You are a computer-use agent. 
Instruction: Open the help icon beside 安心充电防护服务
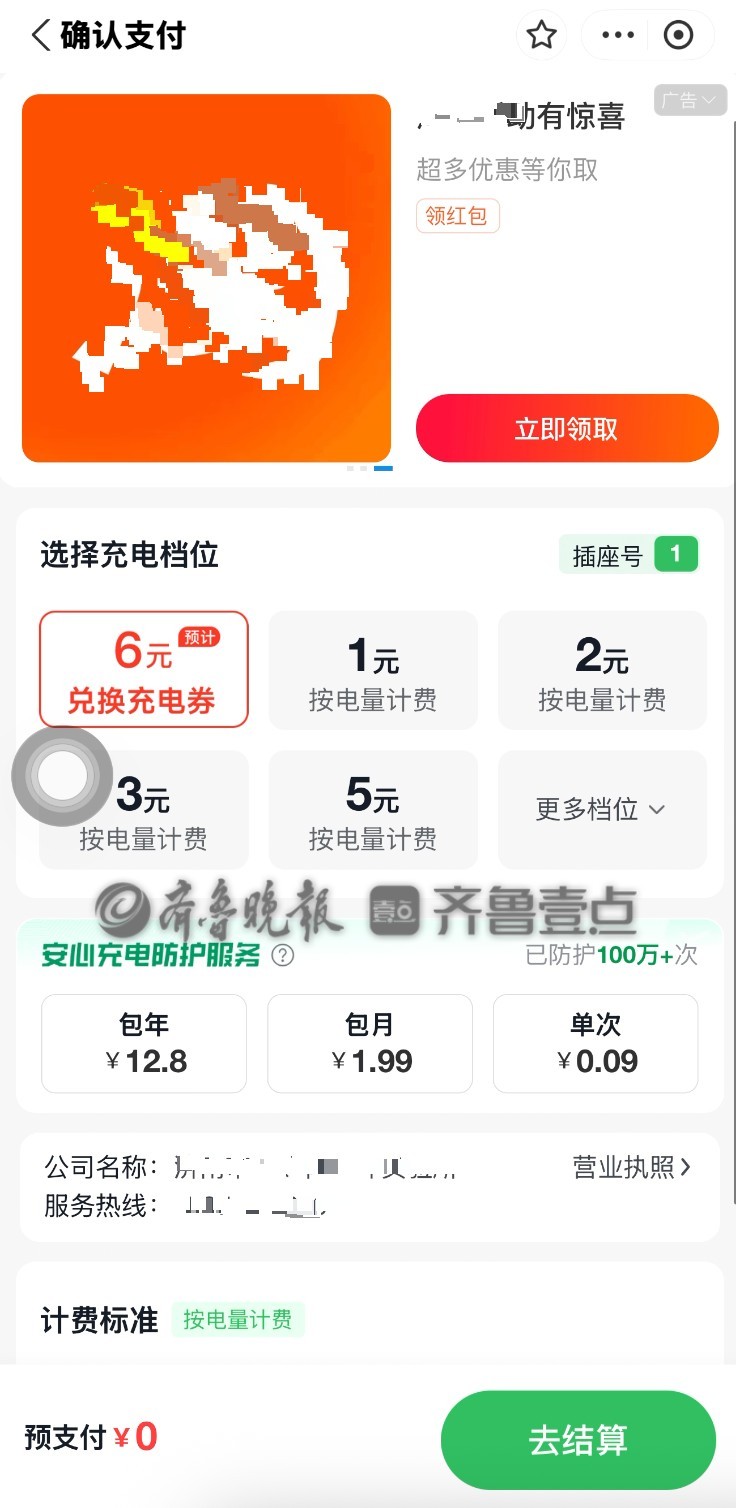click(283, 955)
